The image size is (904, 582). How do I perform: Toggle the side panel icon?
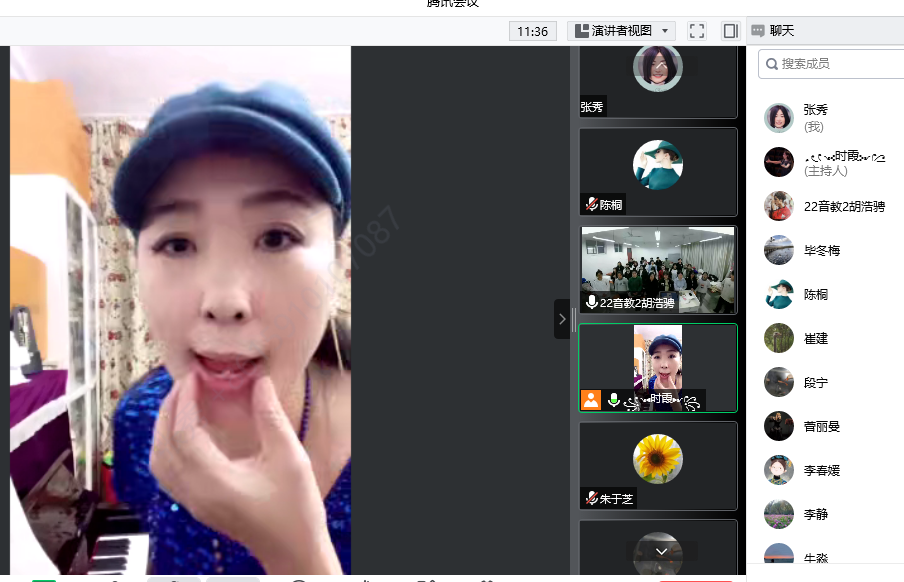[730, 31]
